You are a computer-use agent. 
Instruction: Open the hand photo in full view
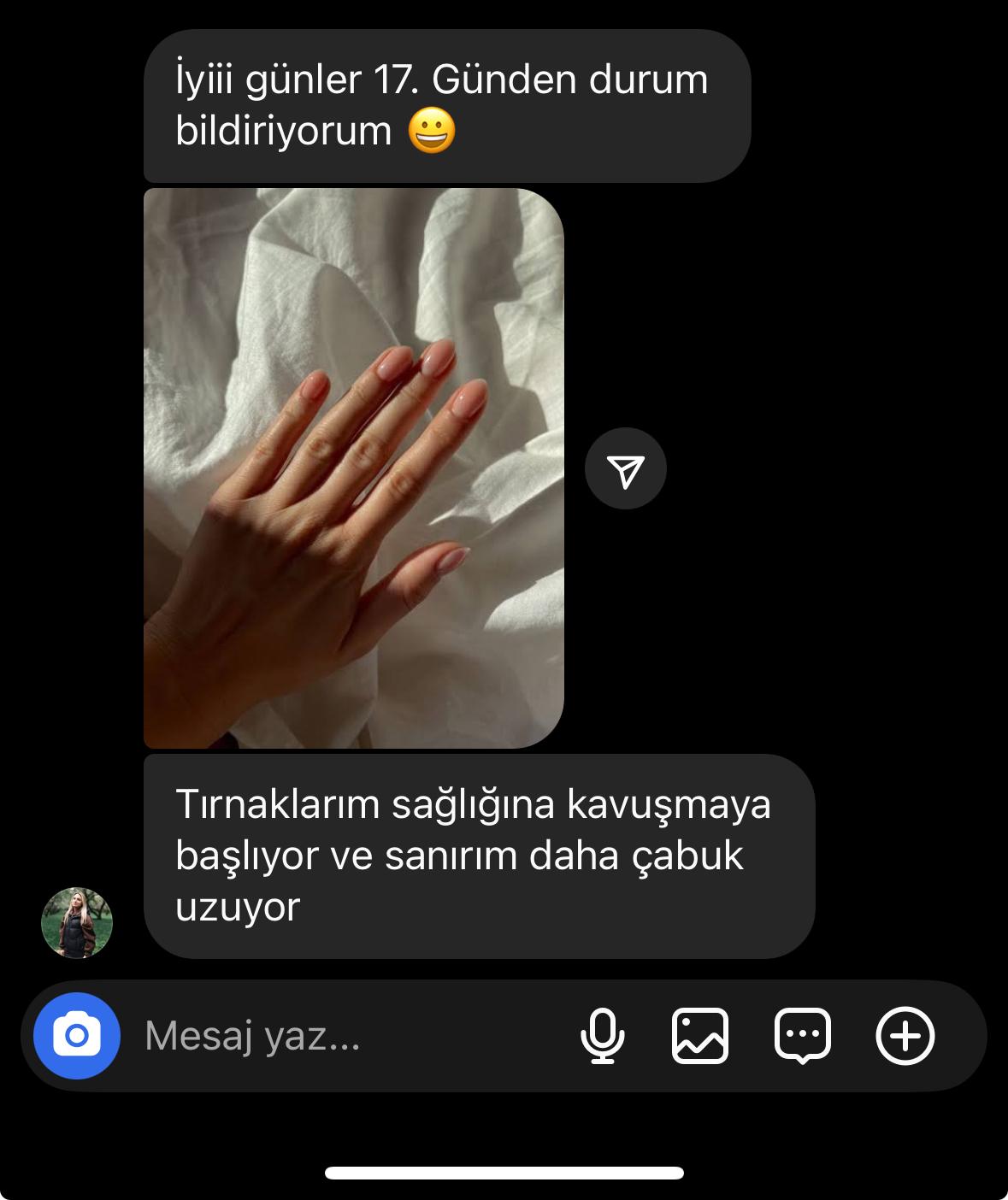(x=353, y=468)
